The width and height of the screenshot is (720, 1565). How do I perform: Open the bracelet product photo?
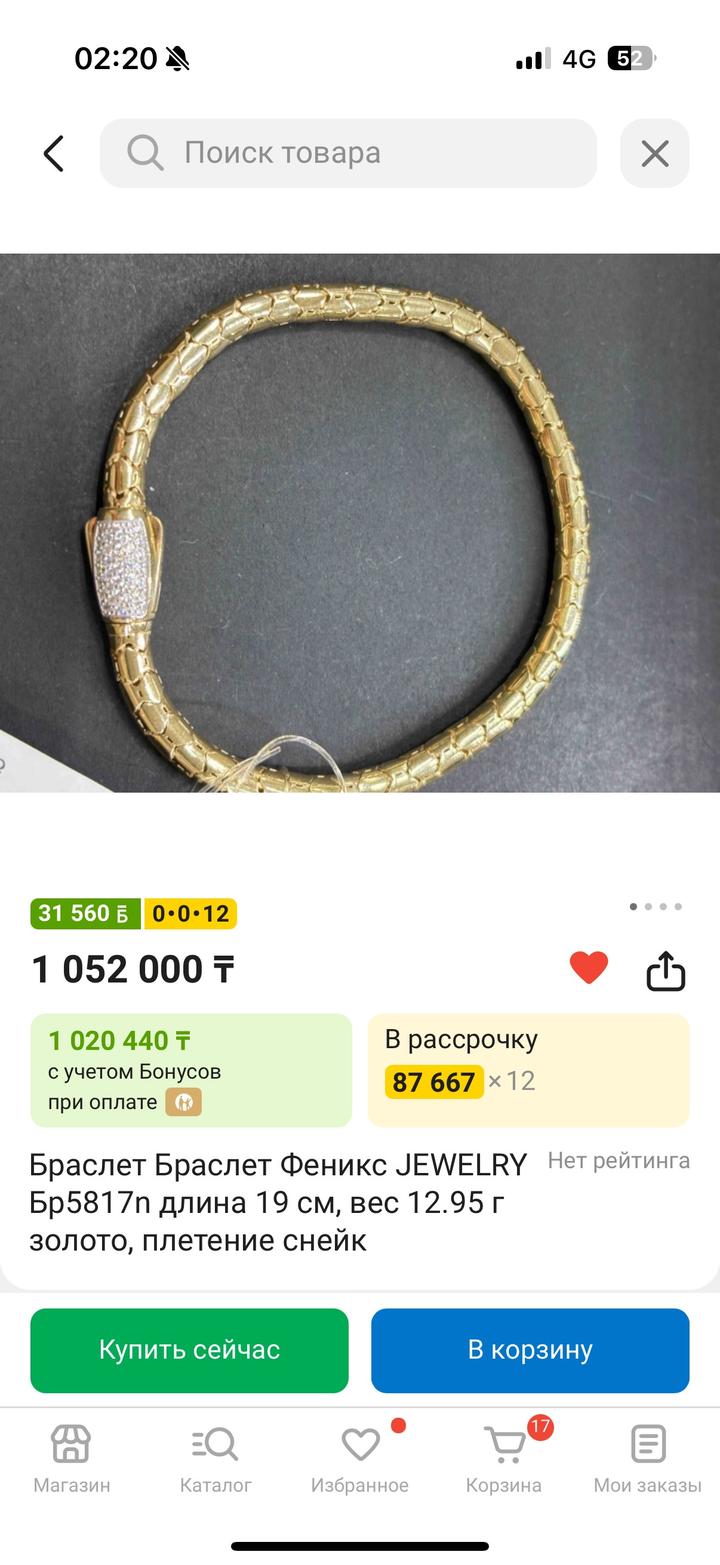point(360,522)
